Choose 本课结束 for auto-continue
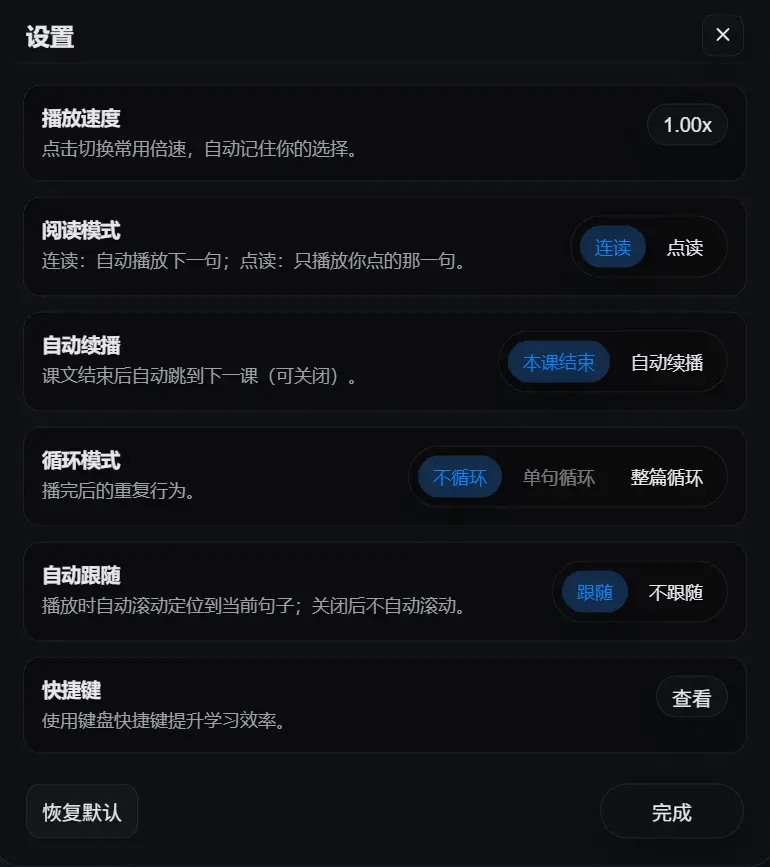 tap(559, 362)
